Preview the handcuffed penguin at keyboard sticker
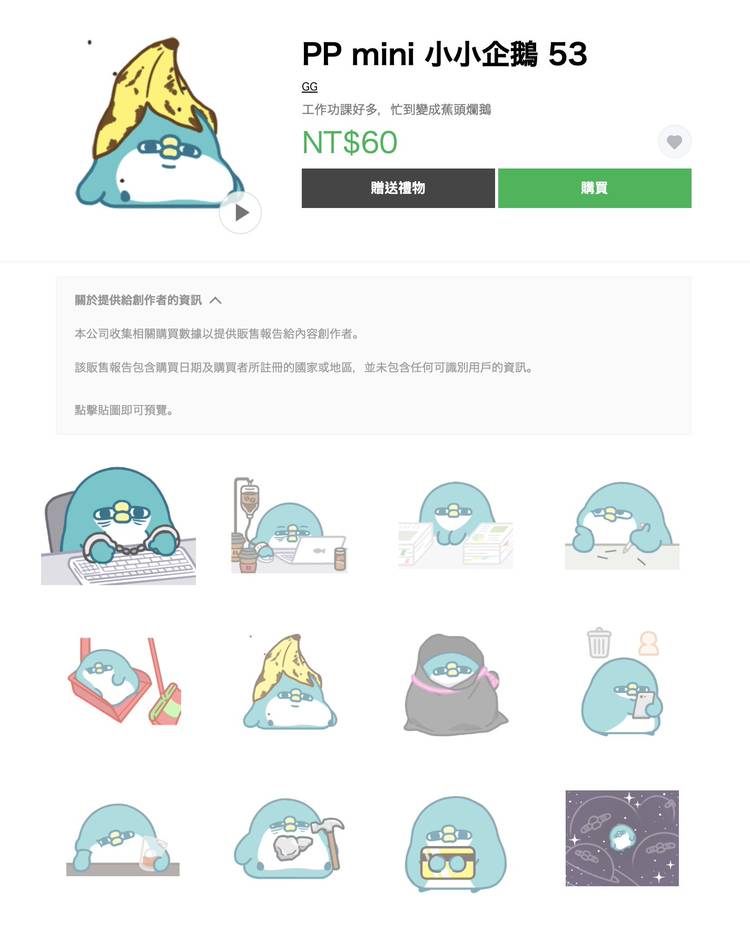Screen dimensions: 750x931 coord(118,525)
